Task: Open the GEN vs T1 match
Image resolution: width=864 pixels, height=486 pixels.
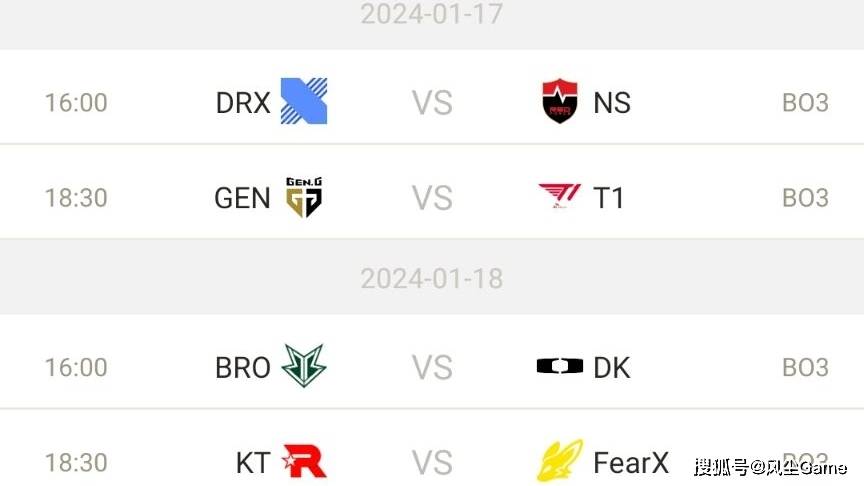Action: point(432,197)
